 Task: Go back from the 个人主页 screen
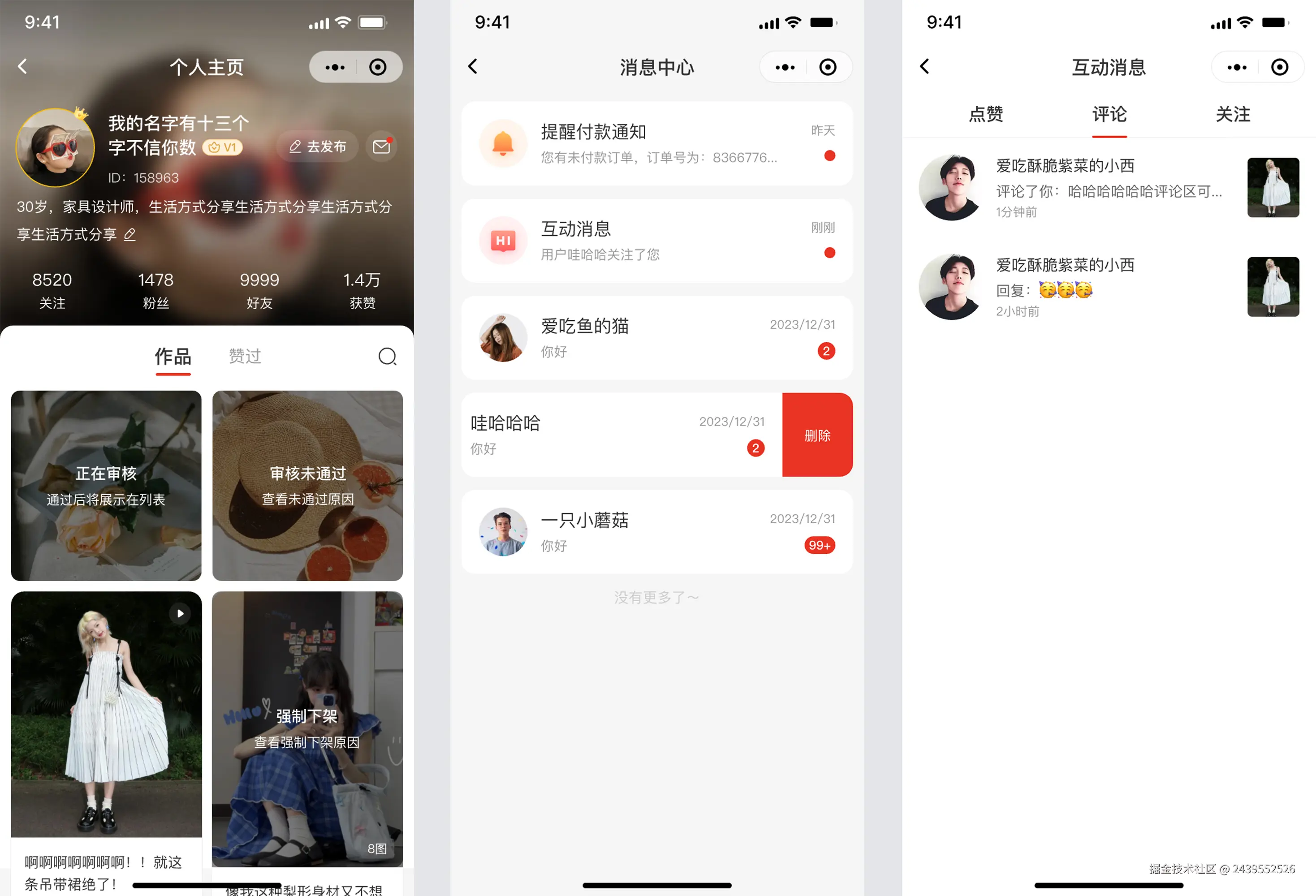pos(23,67)
